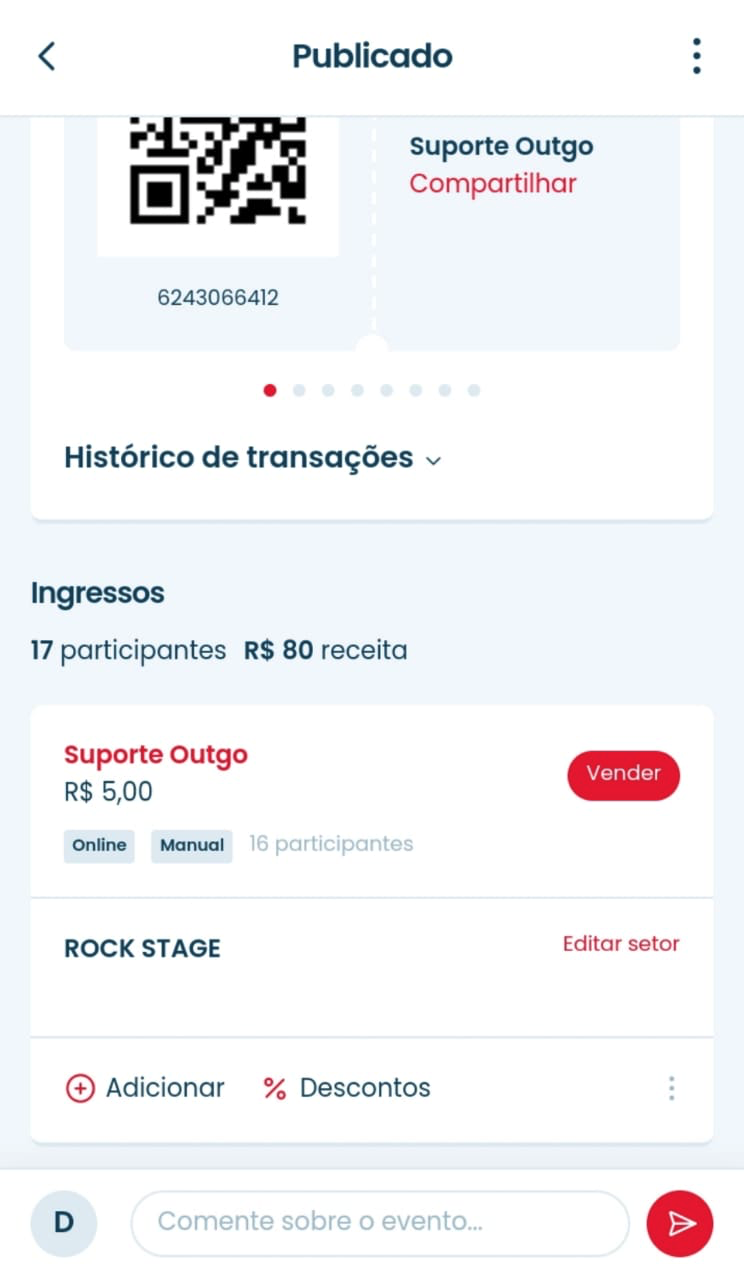Open the overflow menu in the header
Viewport: 744px width, 1280px height.
[696, 56]
